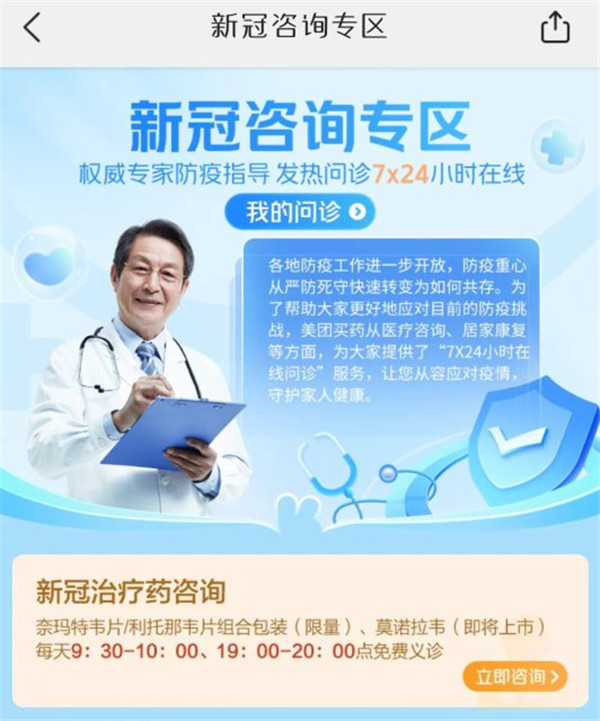Image resolution: width=600 pixels, height=721 pixels.
Task: Tap 立即咨询 for COVID medication advice
Action: [514, 677]
